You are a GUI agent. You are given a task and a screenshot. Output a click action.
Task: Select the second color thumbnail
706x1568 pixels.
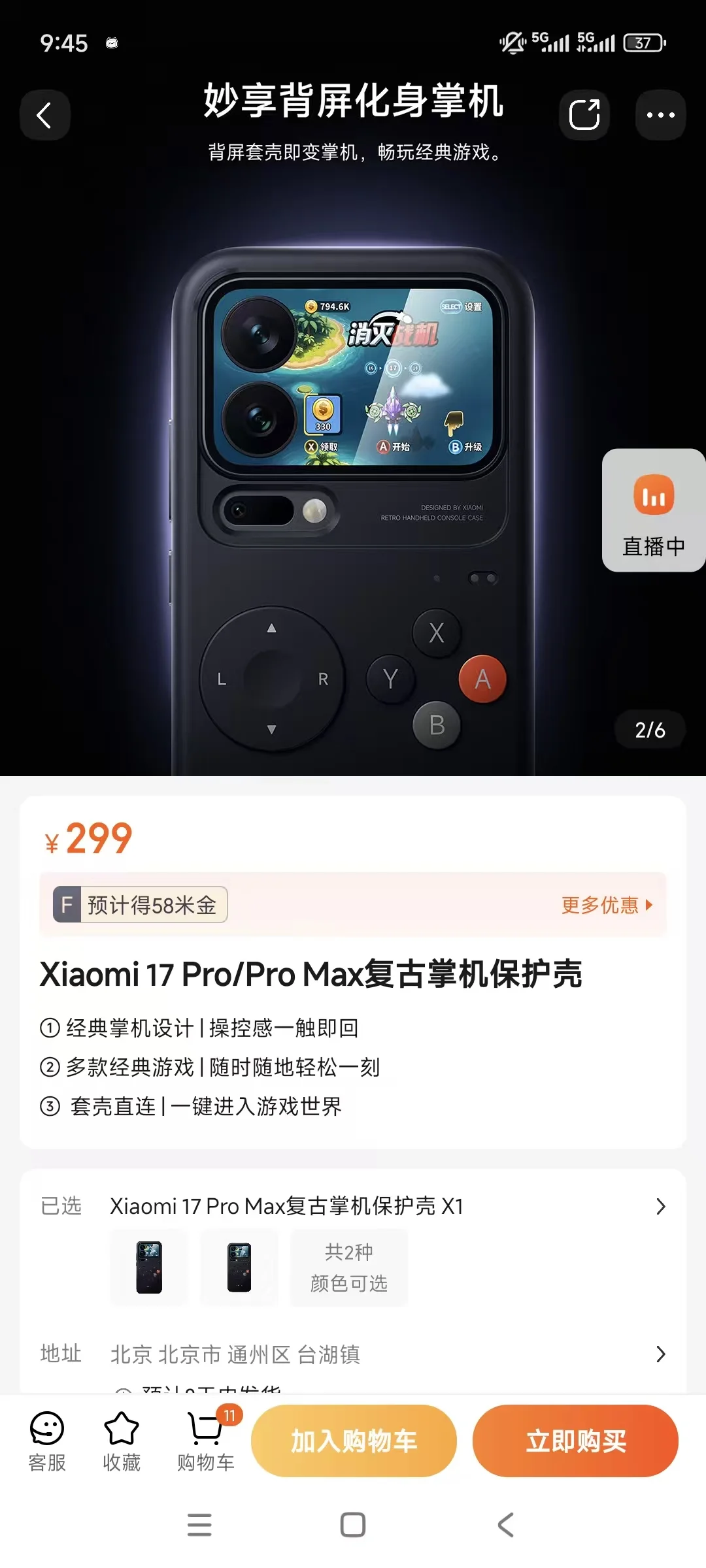239,1267
